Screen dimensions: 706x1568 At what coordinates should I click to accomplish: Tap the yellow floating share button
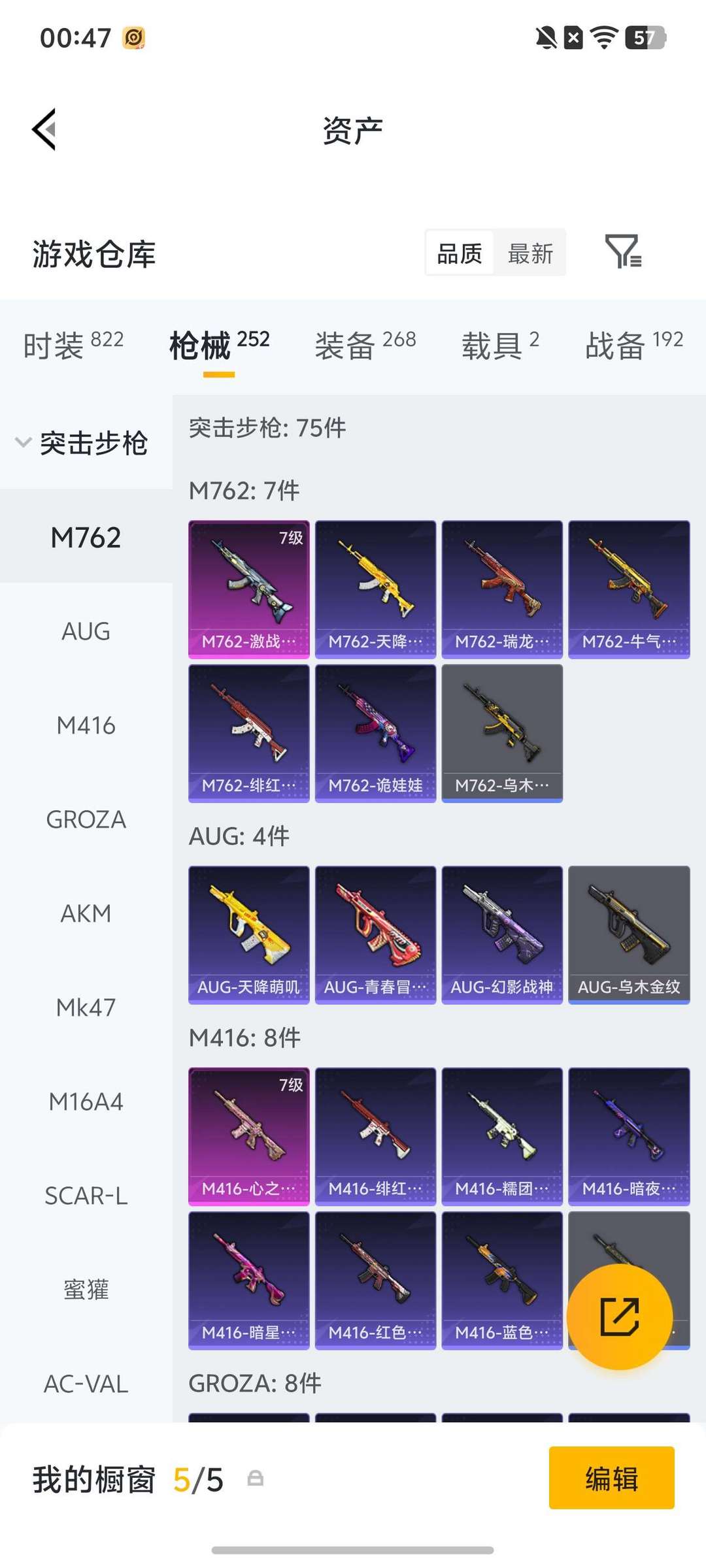pyautogui.click(x=619, y=1316)
